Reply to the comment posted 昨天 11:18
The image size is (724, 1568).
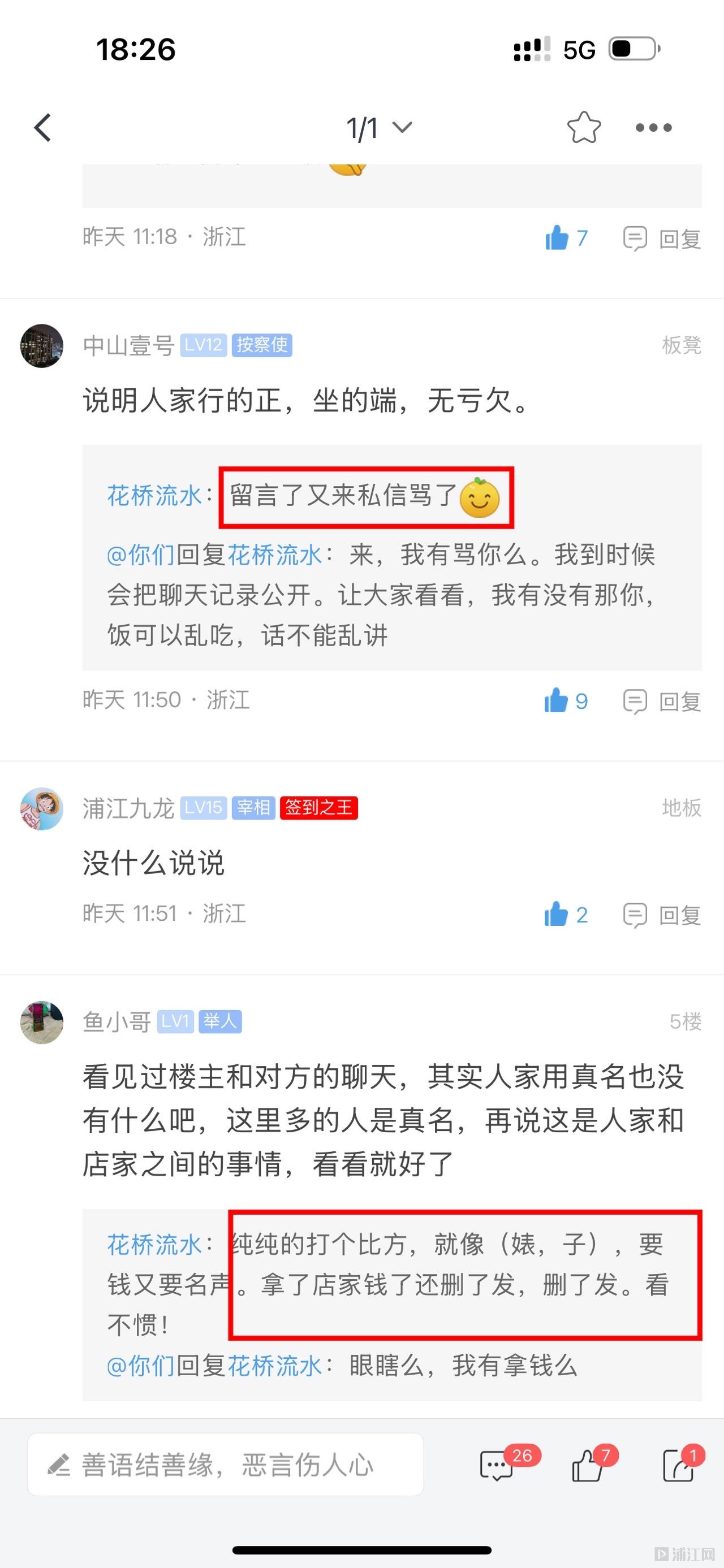[x=662, y=238]
